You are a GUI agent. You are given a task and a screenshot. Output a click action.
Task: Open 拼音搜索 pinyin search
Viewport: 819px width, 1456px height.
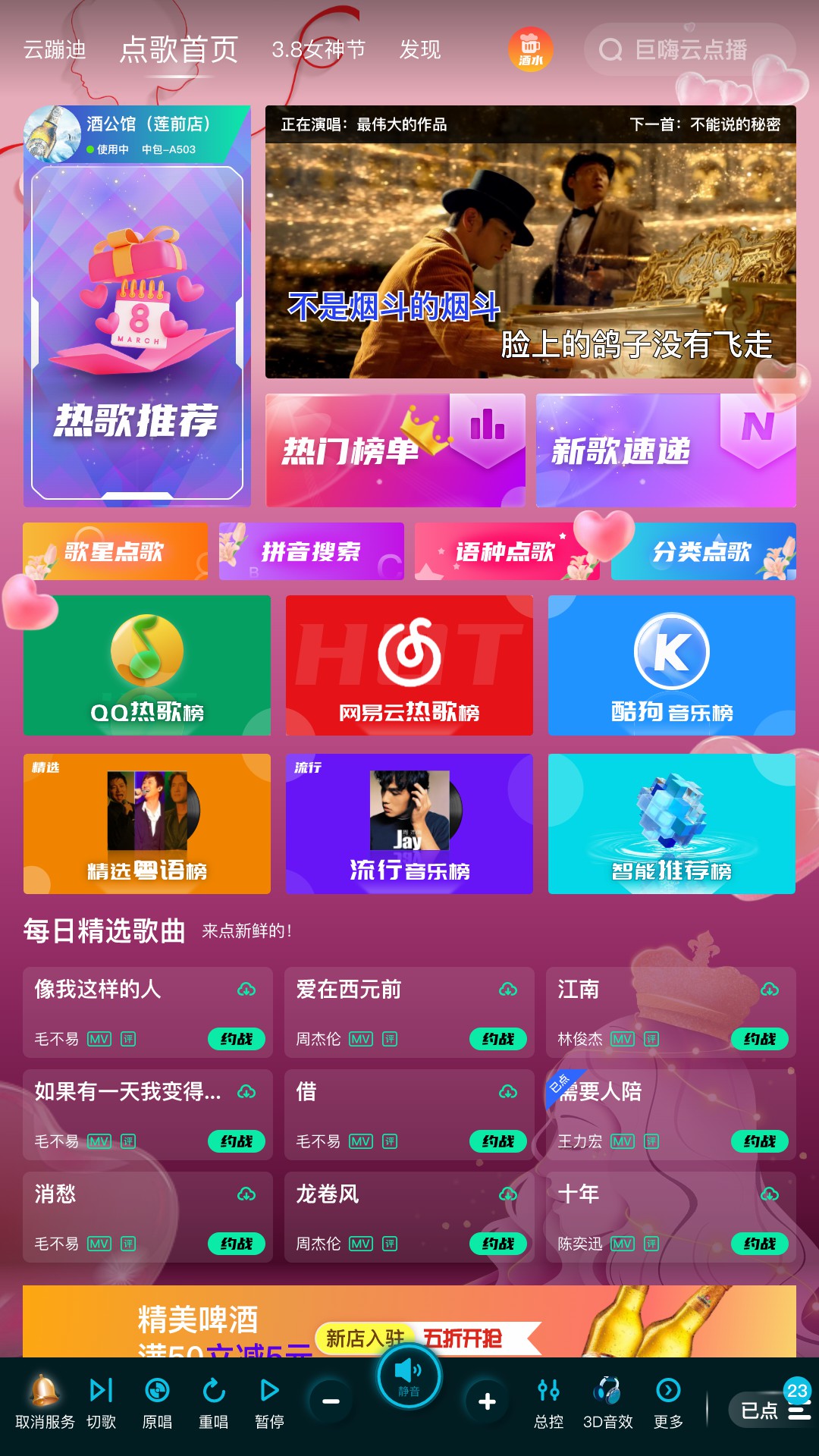(312, 553)
